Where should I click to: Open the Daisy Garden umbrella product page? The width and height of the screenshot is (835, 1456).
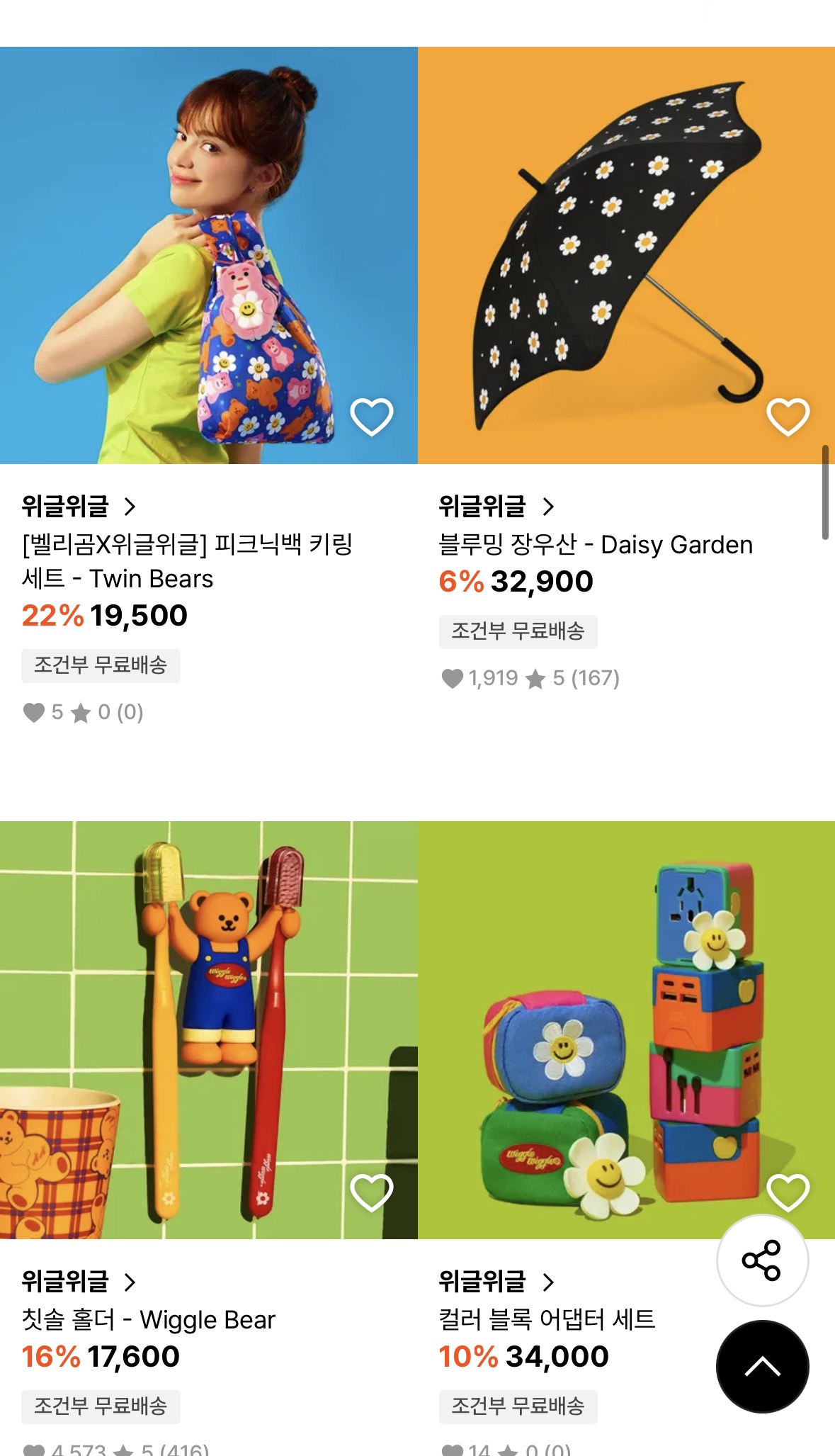click(x=595, y=546)
